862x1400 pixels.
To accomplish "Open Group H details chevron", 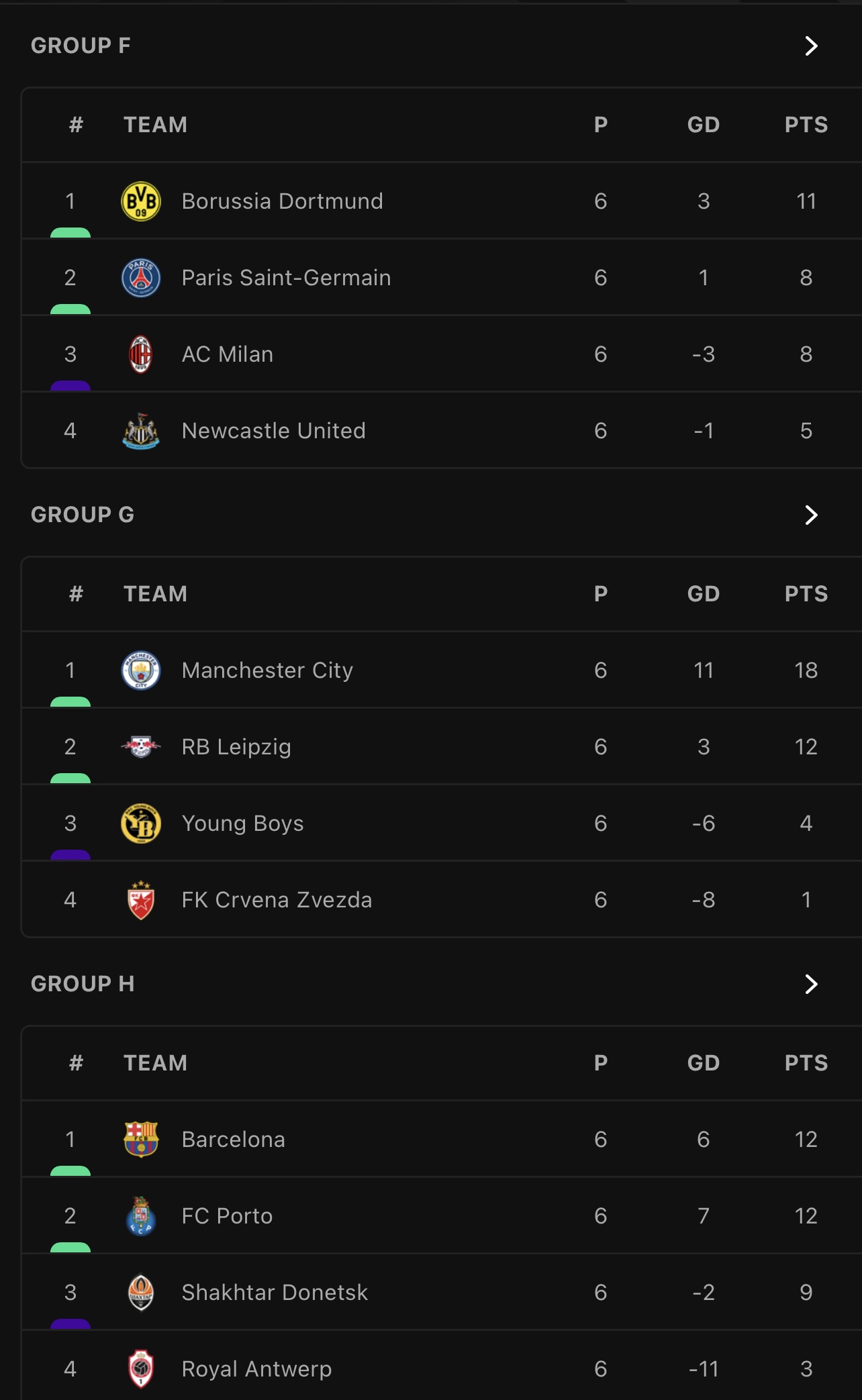I will point(811,984).
